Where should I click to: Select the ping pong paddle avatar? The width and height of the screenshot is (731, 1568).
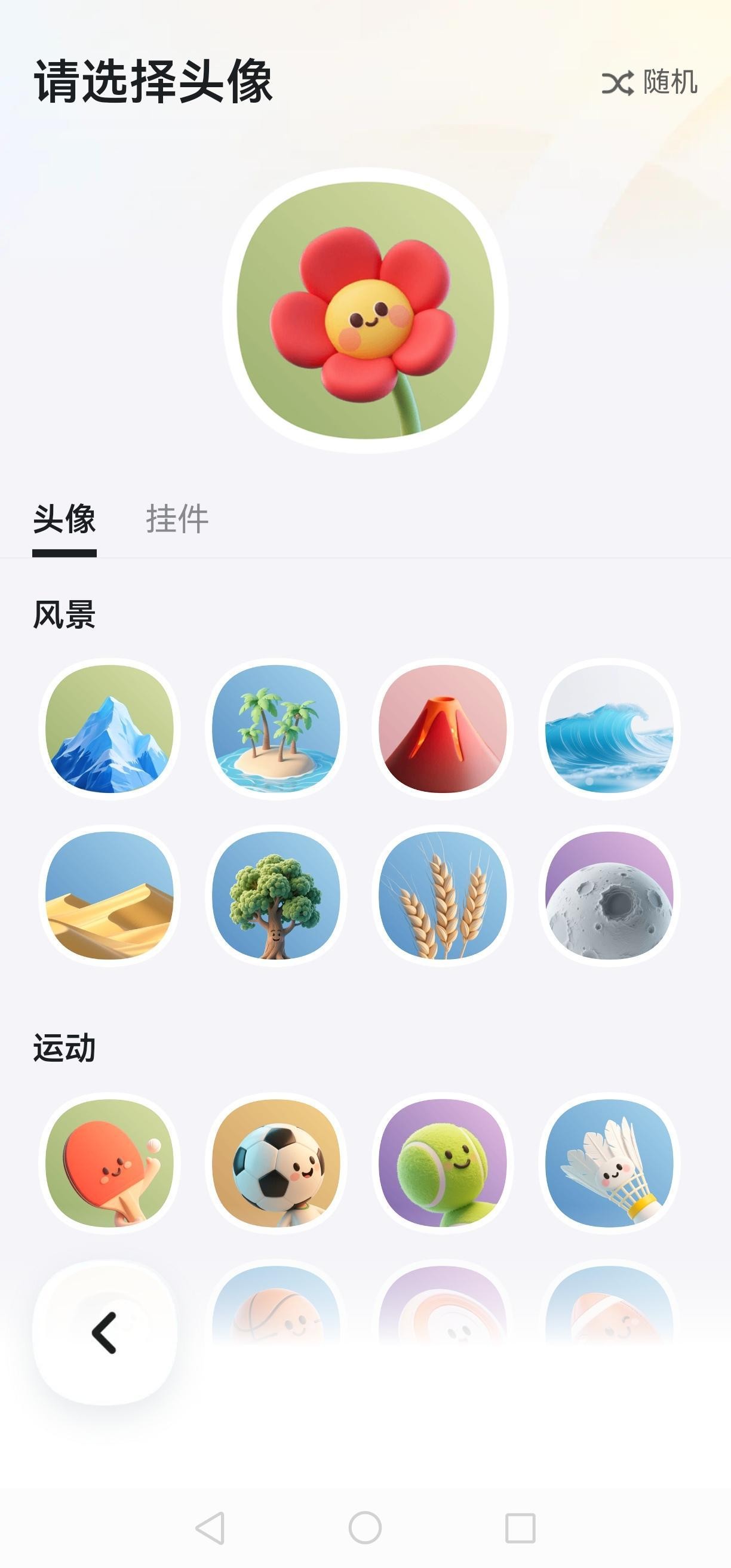[109, 1163]
